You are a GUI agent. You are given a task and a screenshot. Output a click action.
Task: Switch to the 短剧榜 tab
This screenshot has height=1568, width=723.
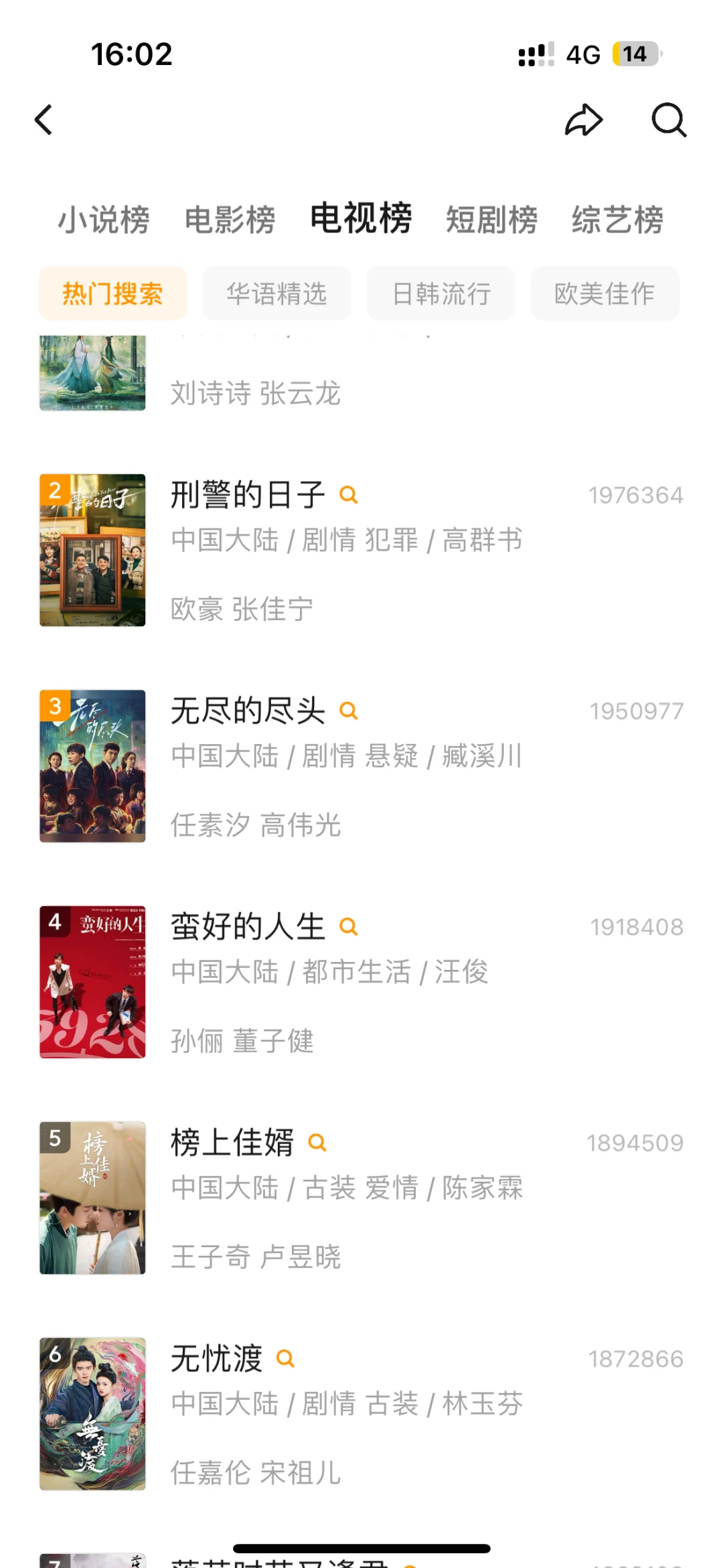click(491, 220)
